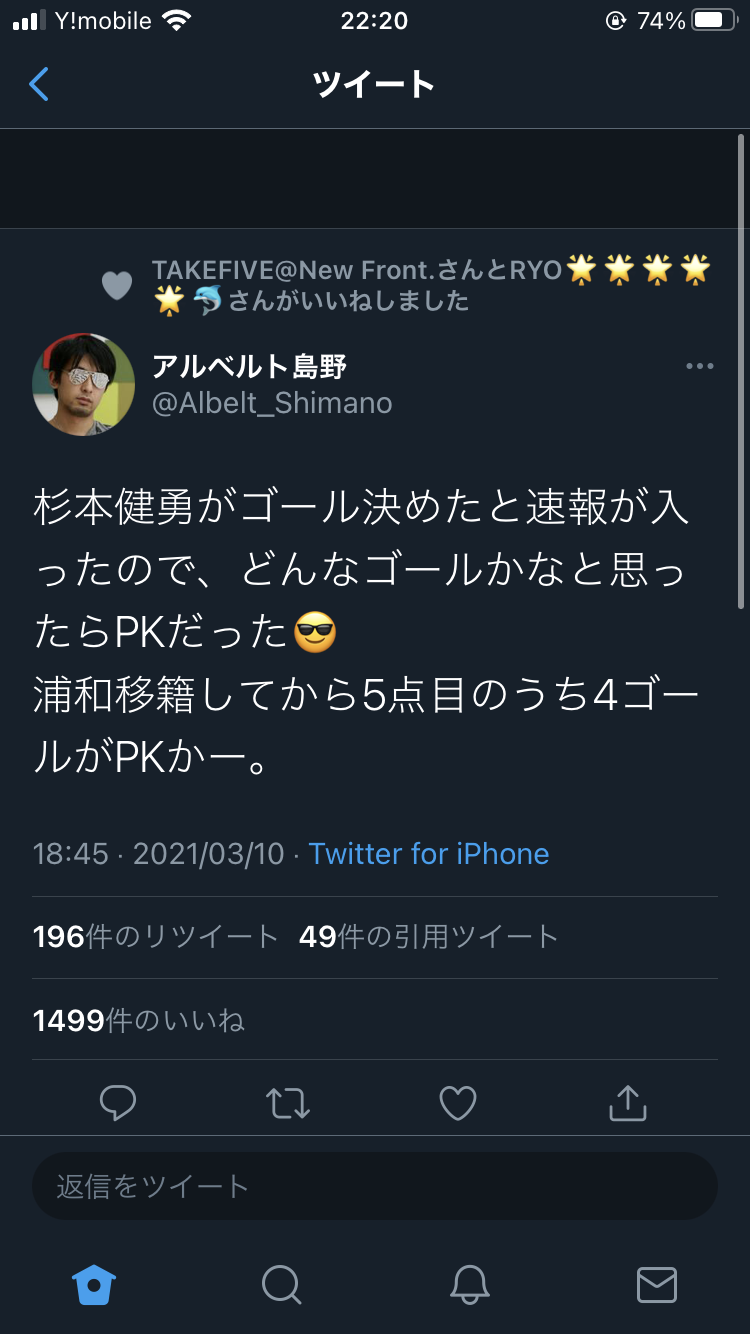Open the tweet's three-dot overflow menu
The height and width of the screenshot is (1334, 750).
[x=699, y=367]
